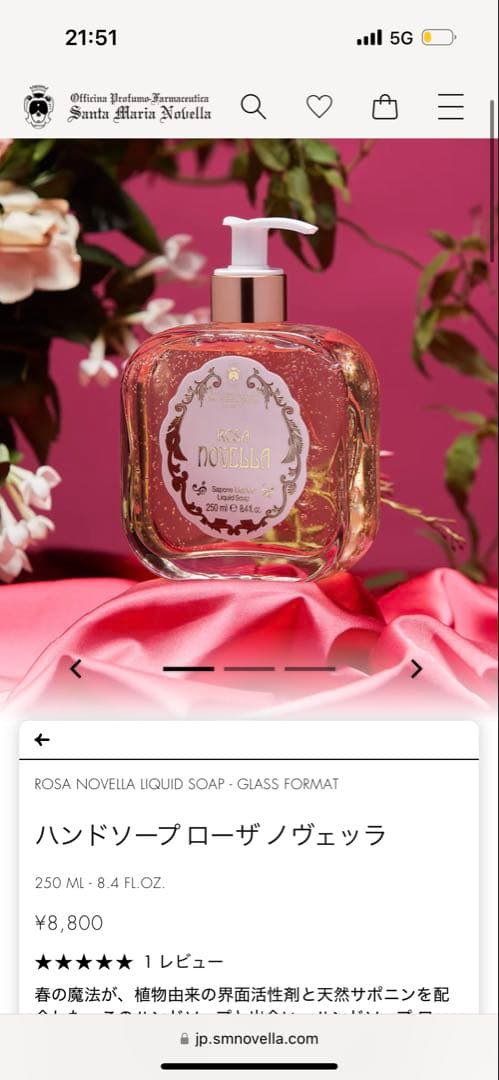Jump to the second image indicator

coord(250,668)
